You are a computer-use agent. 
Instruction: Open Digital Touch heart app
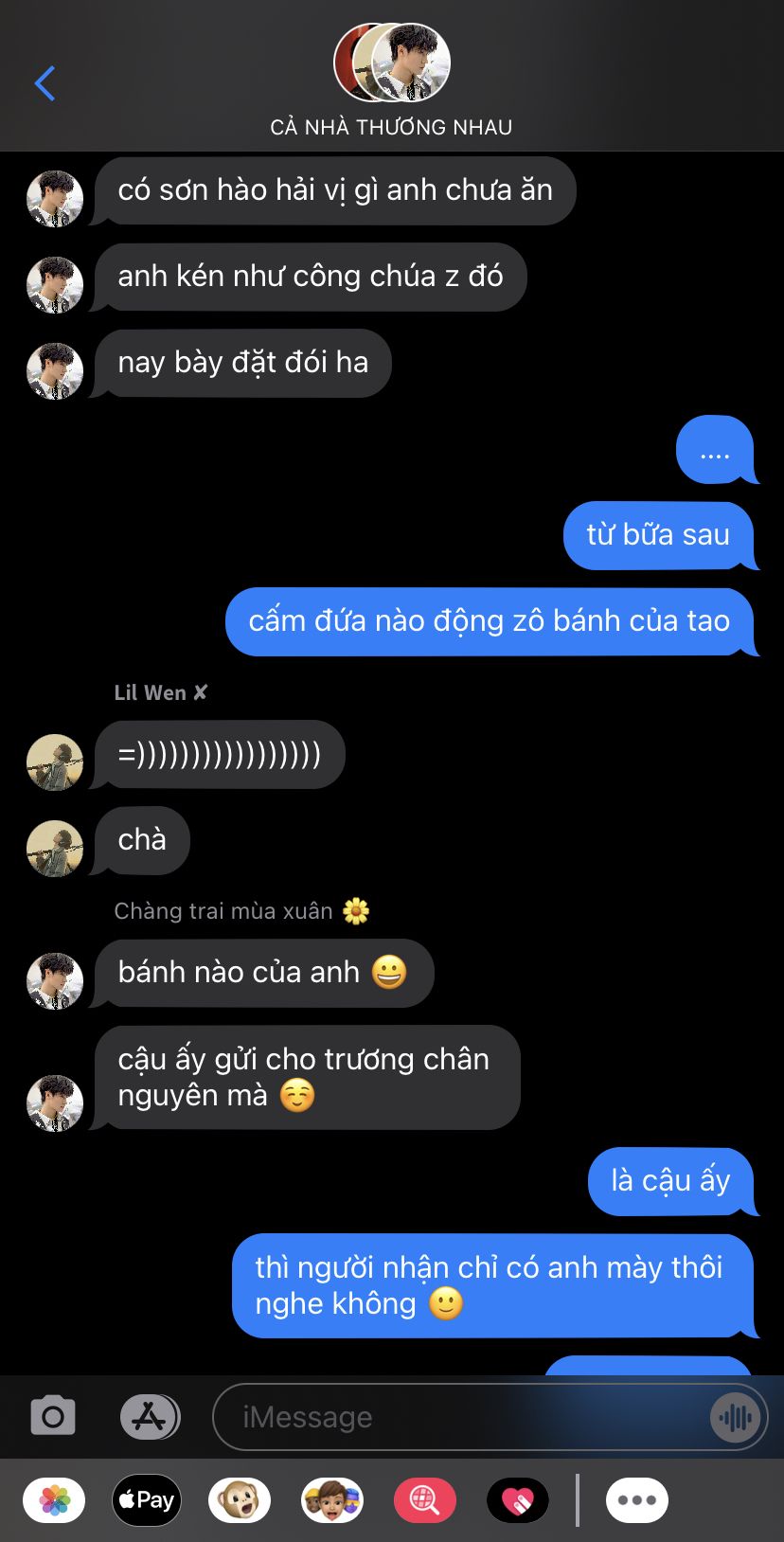click(517, 1500)
